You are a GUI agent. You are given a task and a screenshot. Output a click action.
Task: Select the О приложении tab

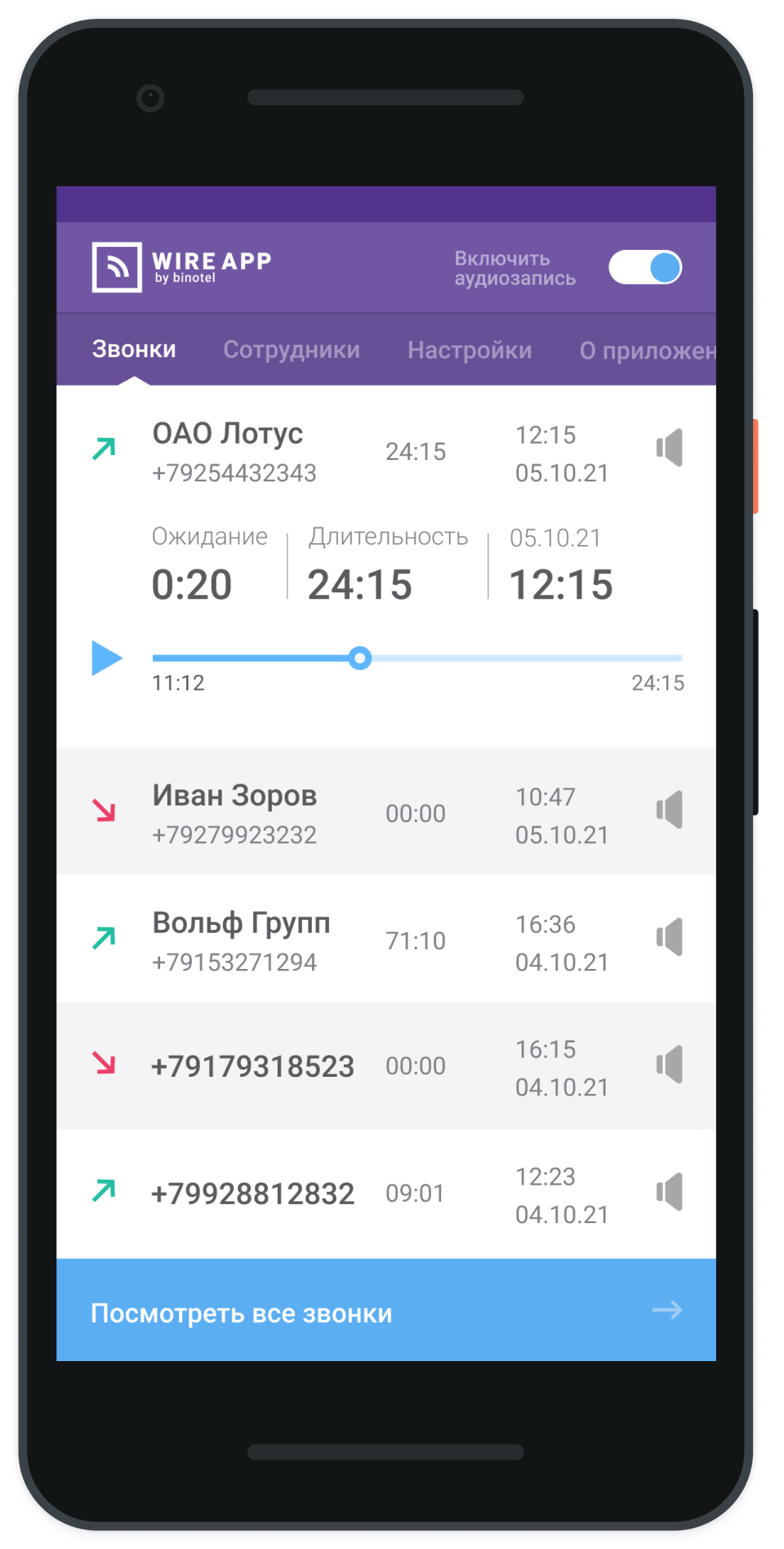646,350
